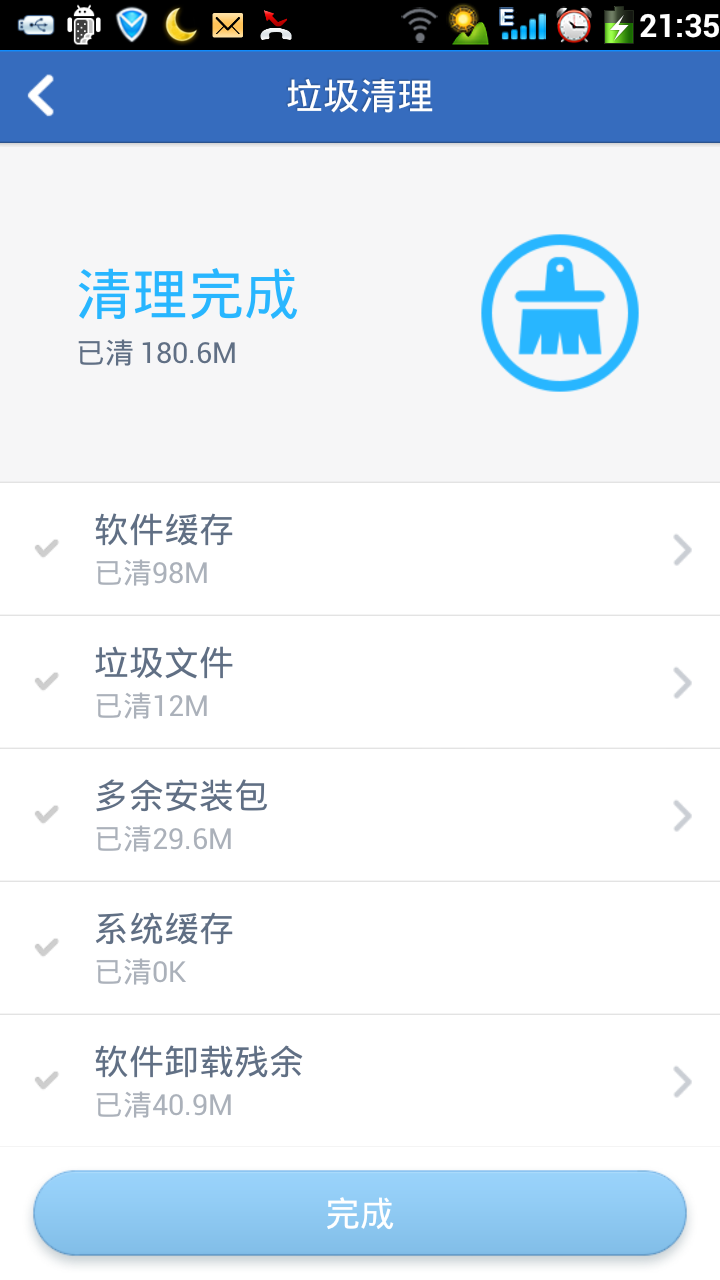
Task: Tap the 完成 button to finish
Action: (360, 1213)
